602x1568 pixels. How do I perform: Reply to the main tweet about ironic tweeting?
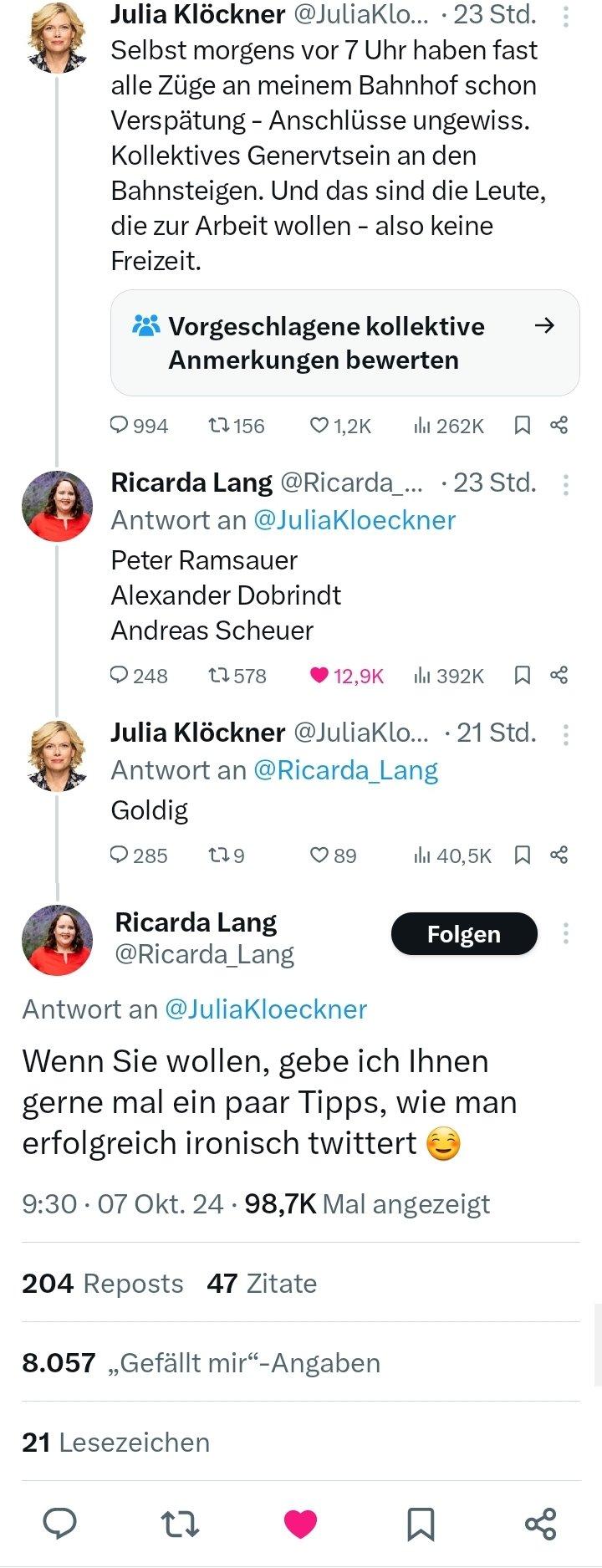[x=60, y=1523]
